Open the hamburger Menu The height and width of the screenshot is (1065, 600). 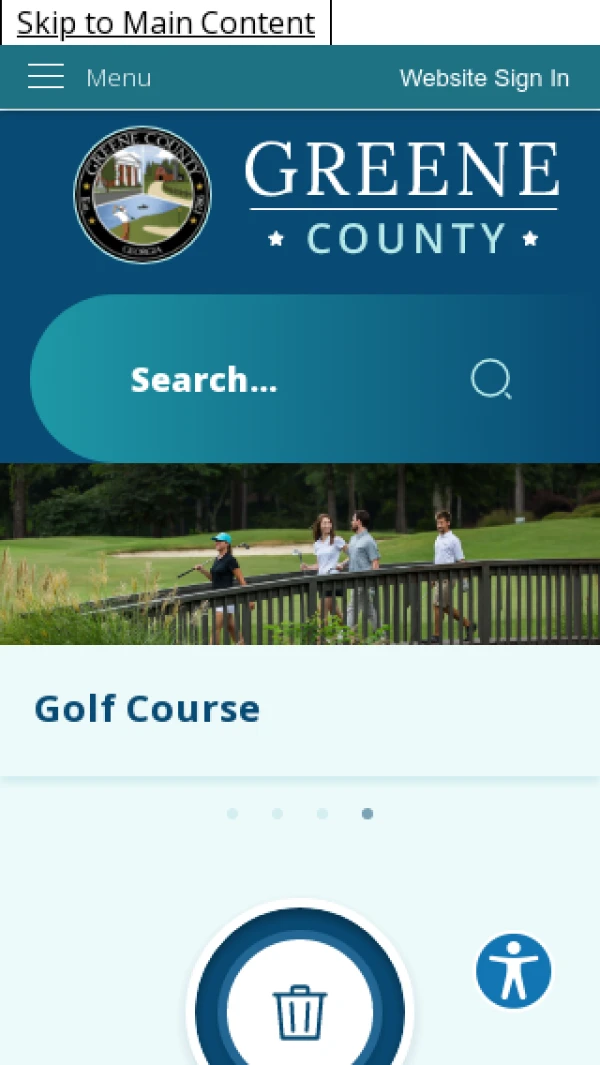click(x=89, y=77)
